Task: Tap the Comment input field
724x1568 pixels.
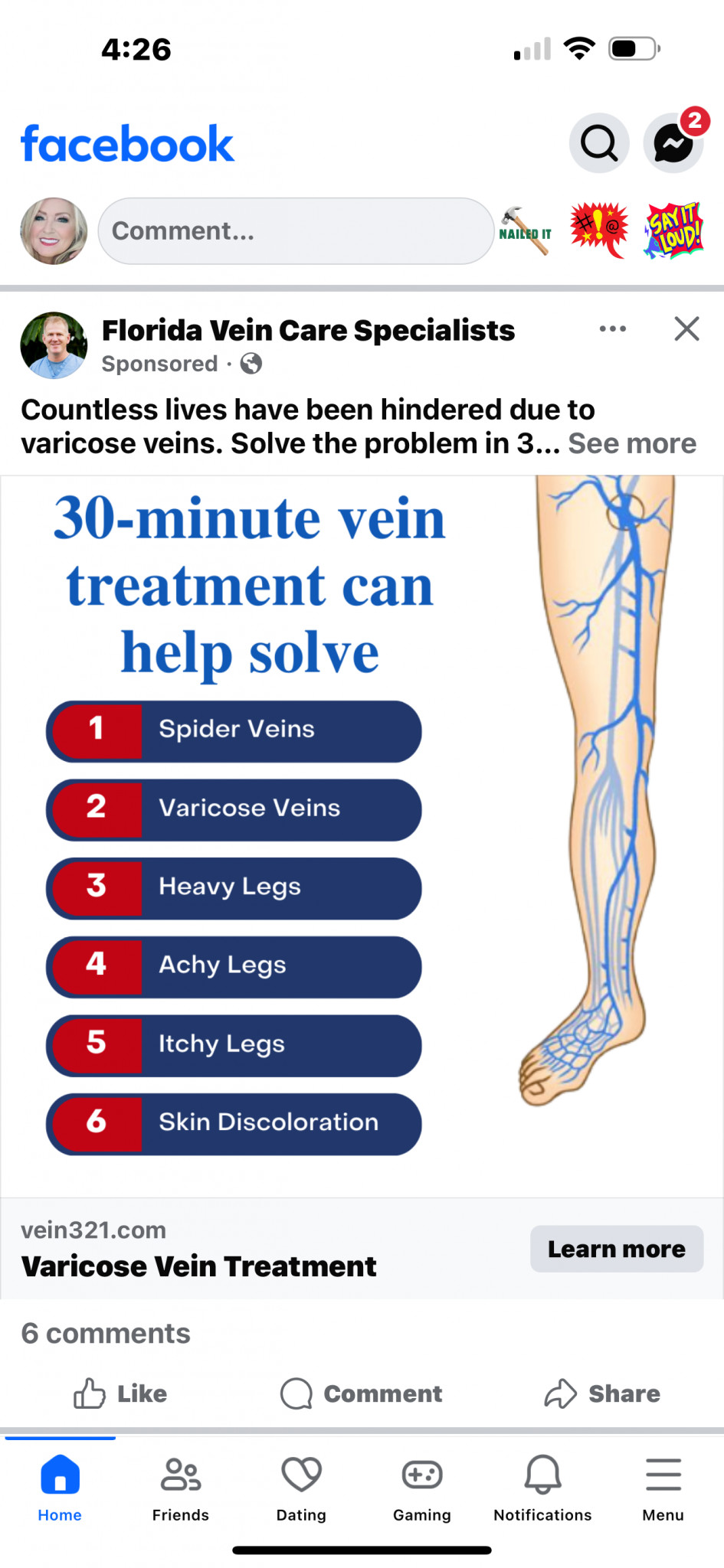Action: click(296, 231)
